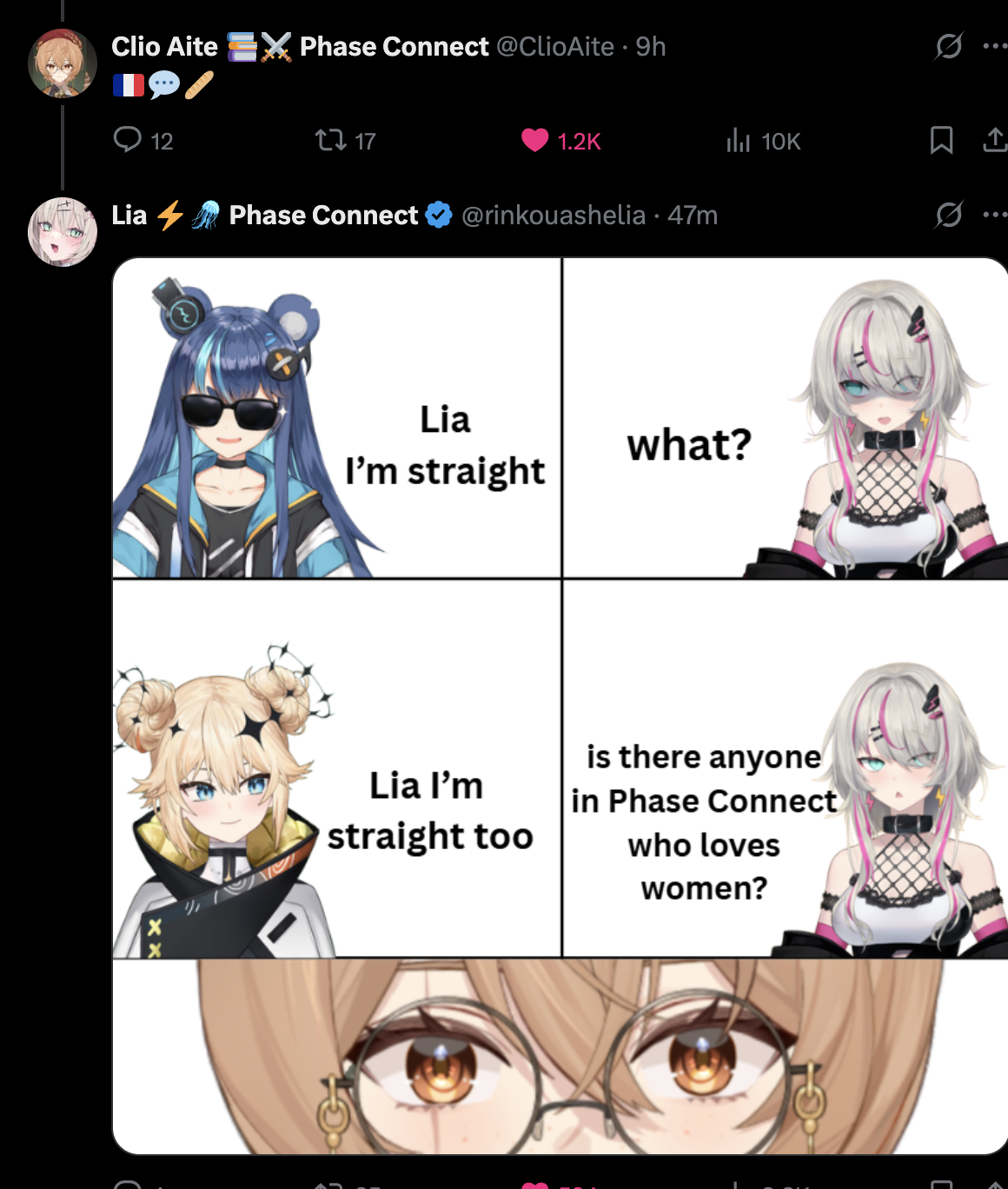Repost Clio Aite's post

tap(330, 140)
